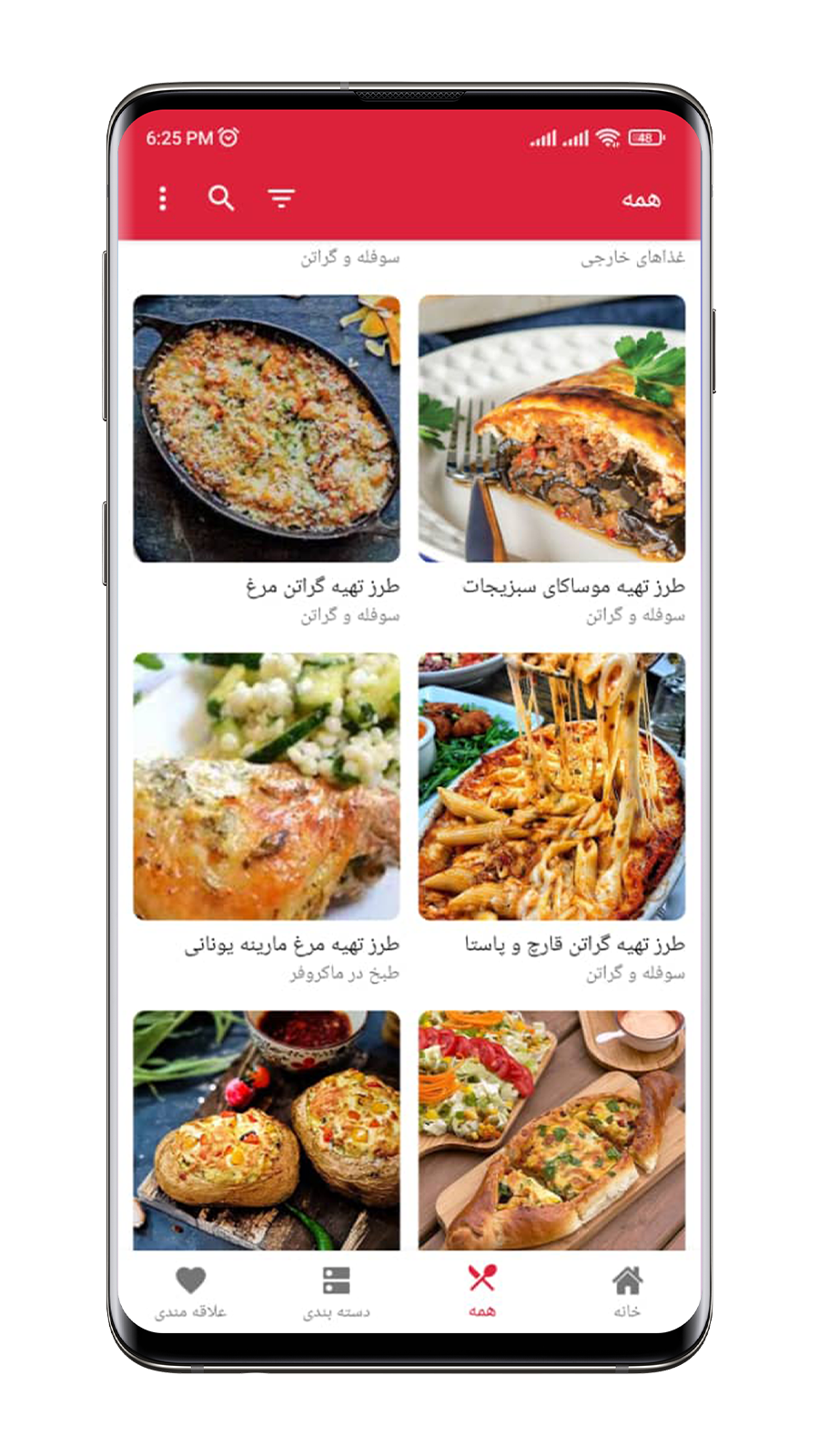This screenshot has width=819, height=1456.
Task: Open the filter options icon
Action: (x=281, y=197)
